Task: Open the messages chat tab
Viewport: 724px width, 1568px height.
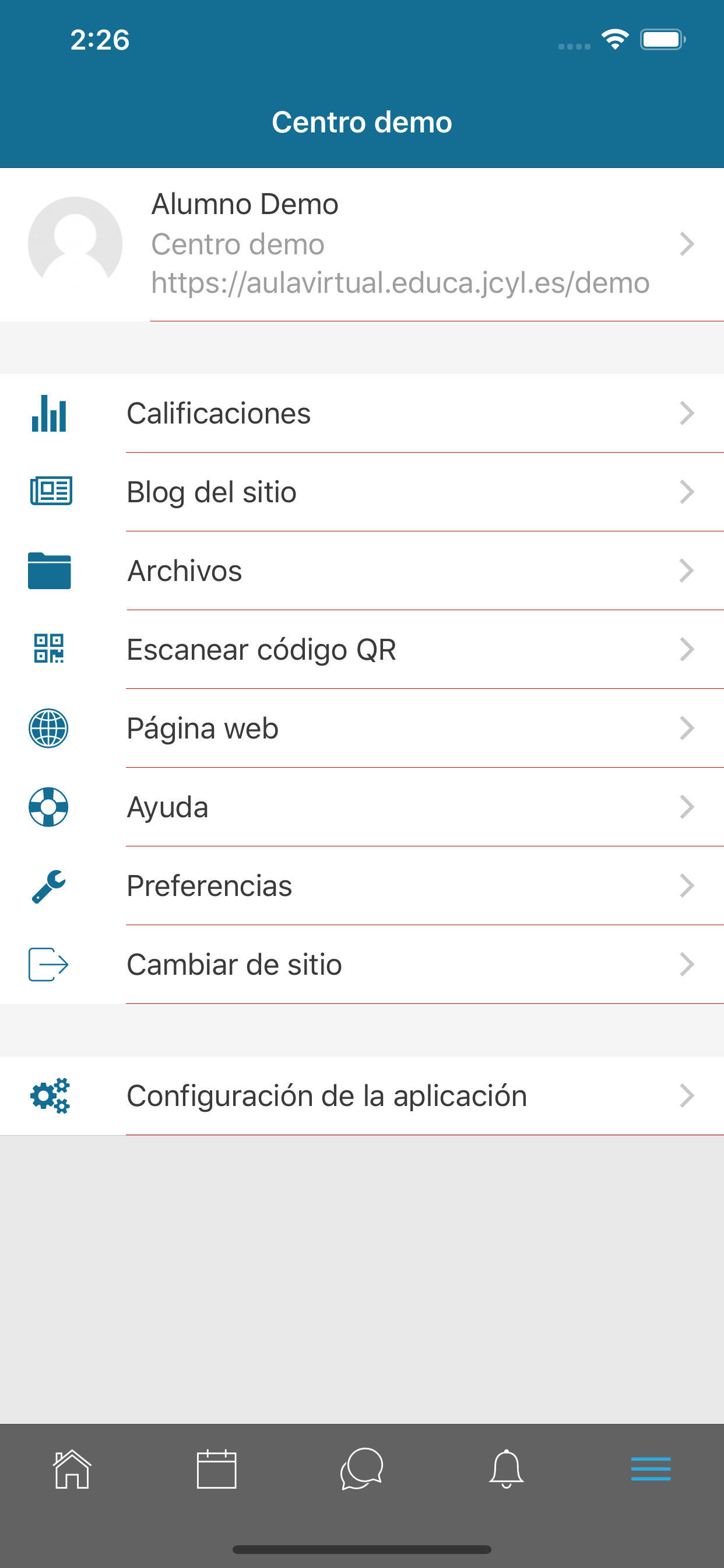Action: 361,1469
